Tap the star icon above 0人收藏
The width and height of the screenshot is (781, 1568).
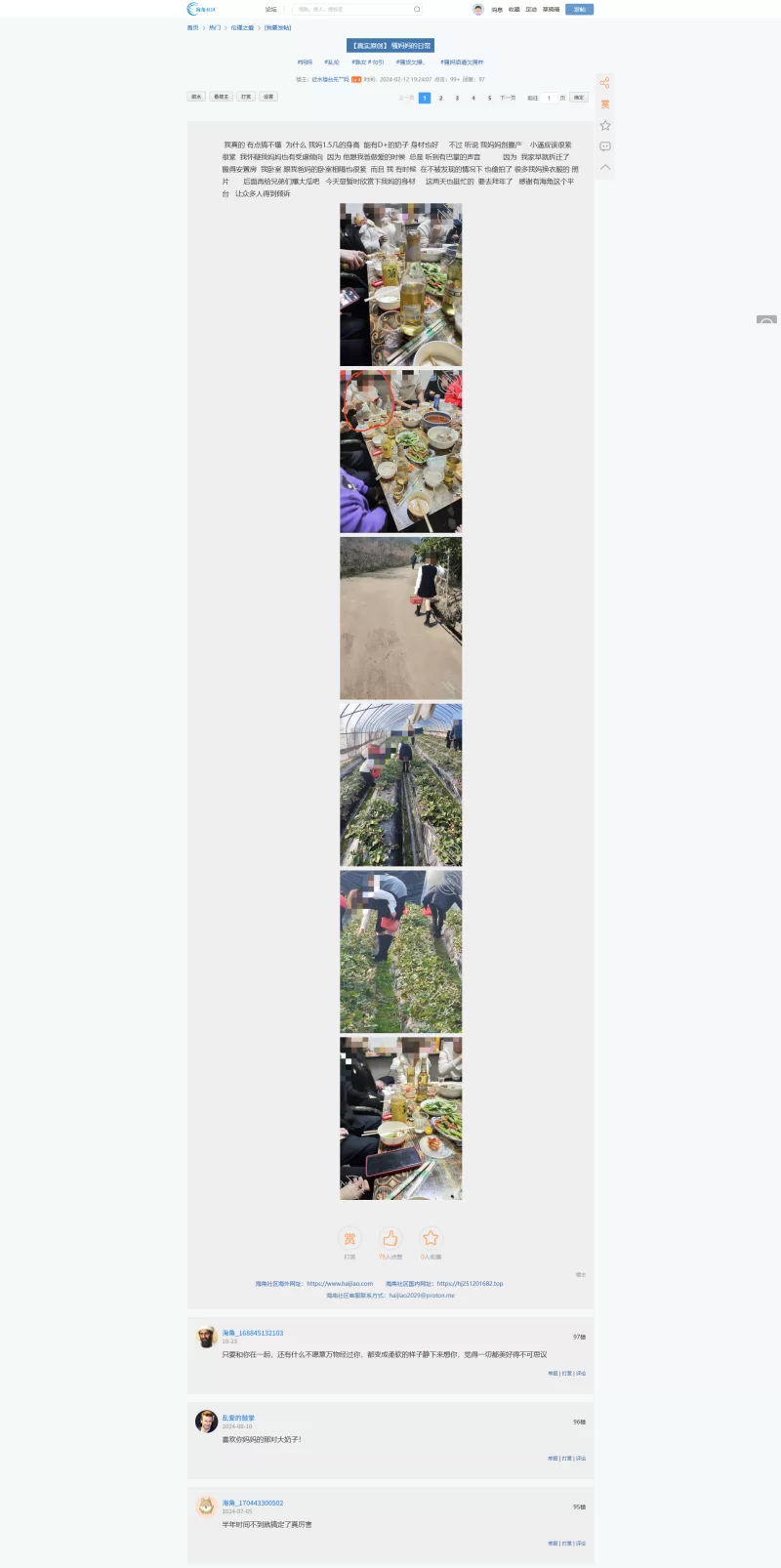(431, 1238)
